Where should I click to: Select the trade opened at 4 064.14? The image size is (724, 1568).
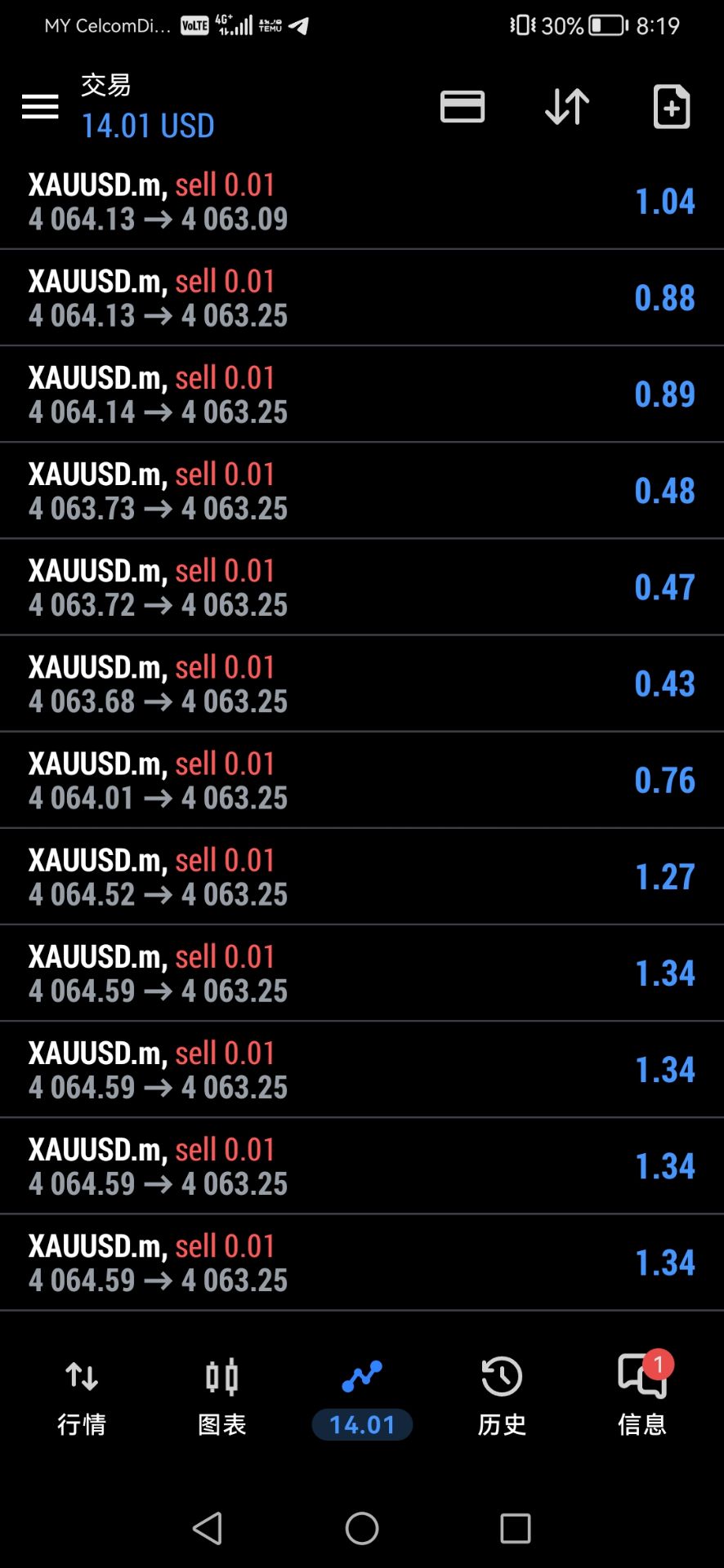click(x=362, y=394)
